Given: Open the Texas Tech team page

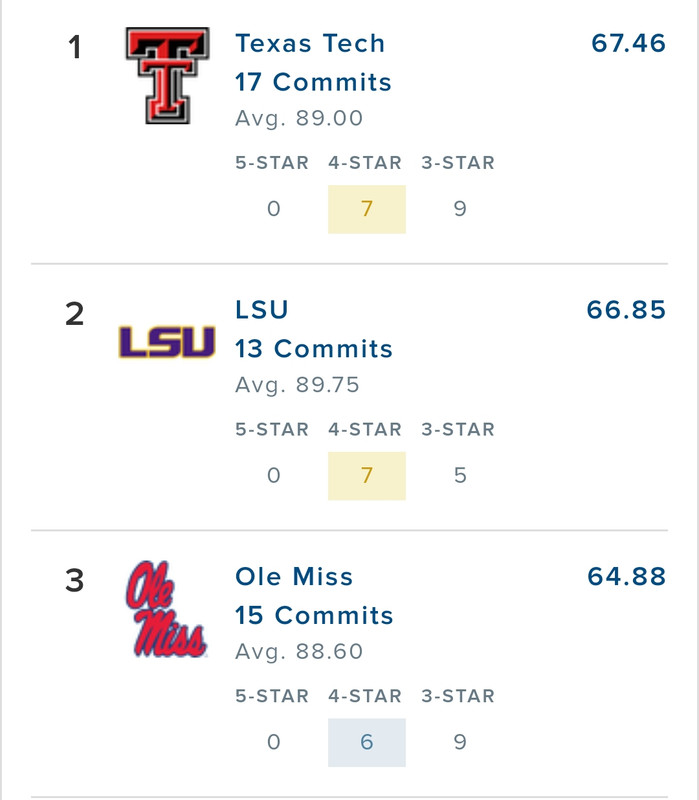Looking at the screenshot, I should point(310,44).
